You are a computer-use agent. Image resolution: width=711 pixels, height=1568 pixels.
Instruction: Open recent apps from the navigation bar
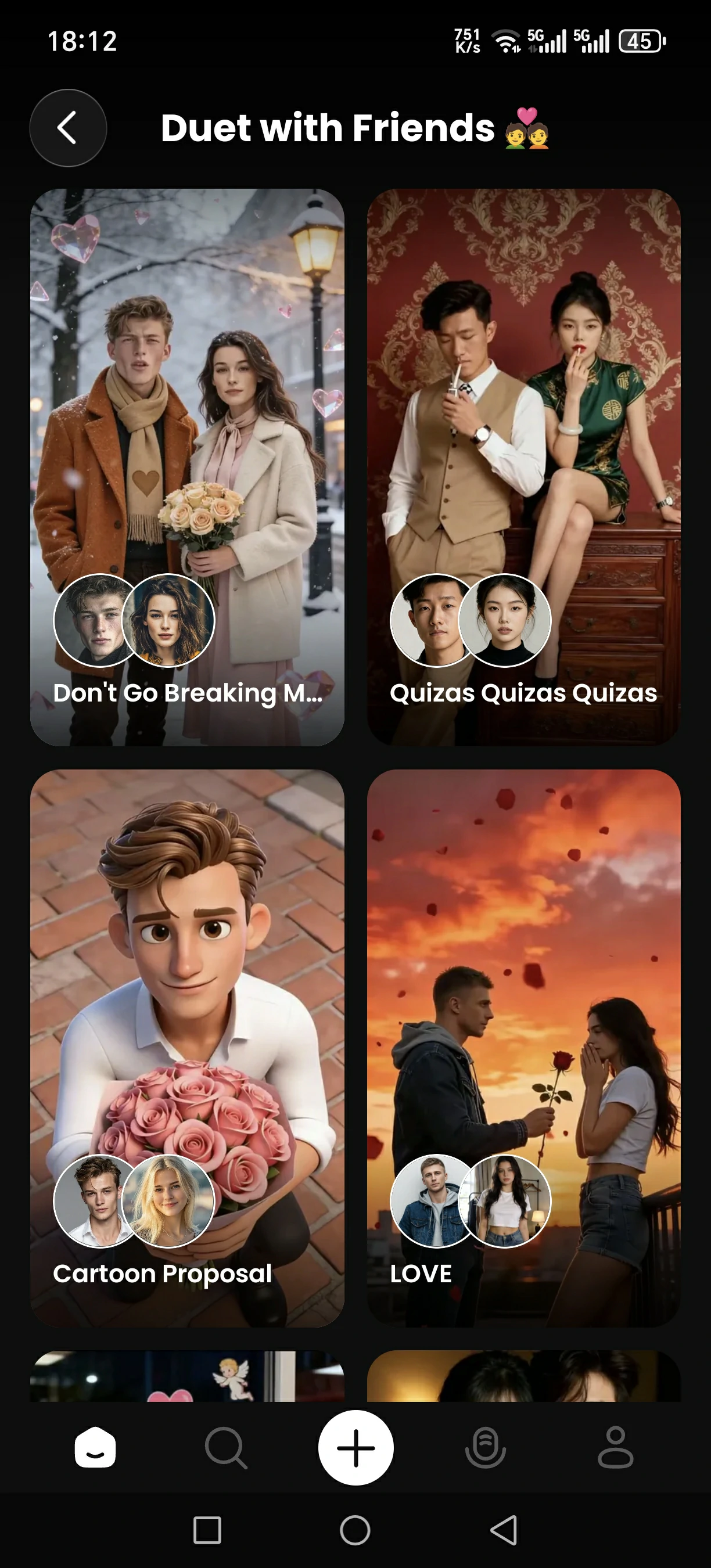tap(207, 1530)
